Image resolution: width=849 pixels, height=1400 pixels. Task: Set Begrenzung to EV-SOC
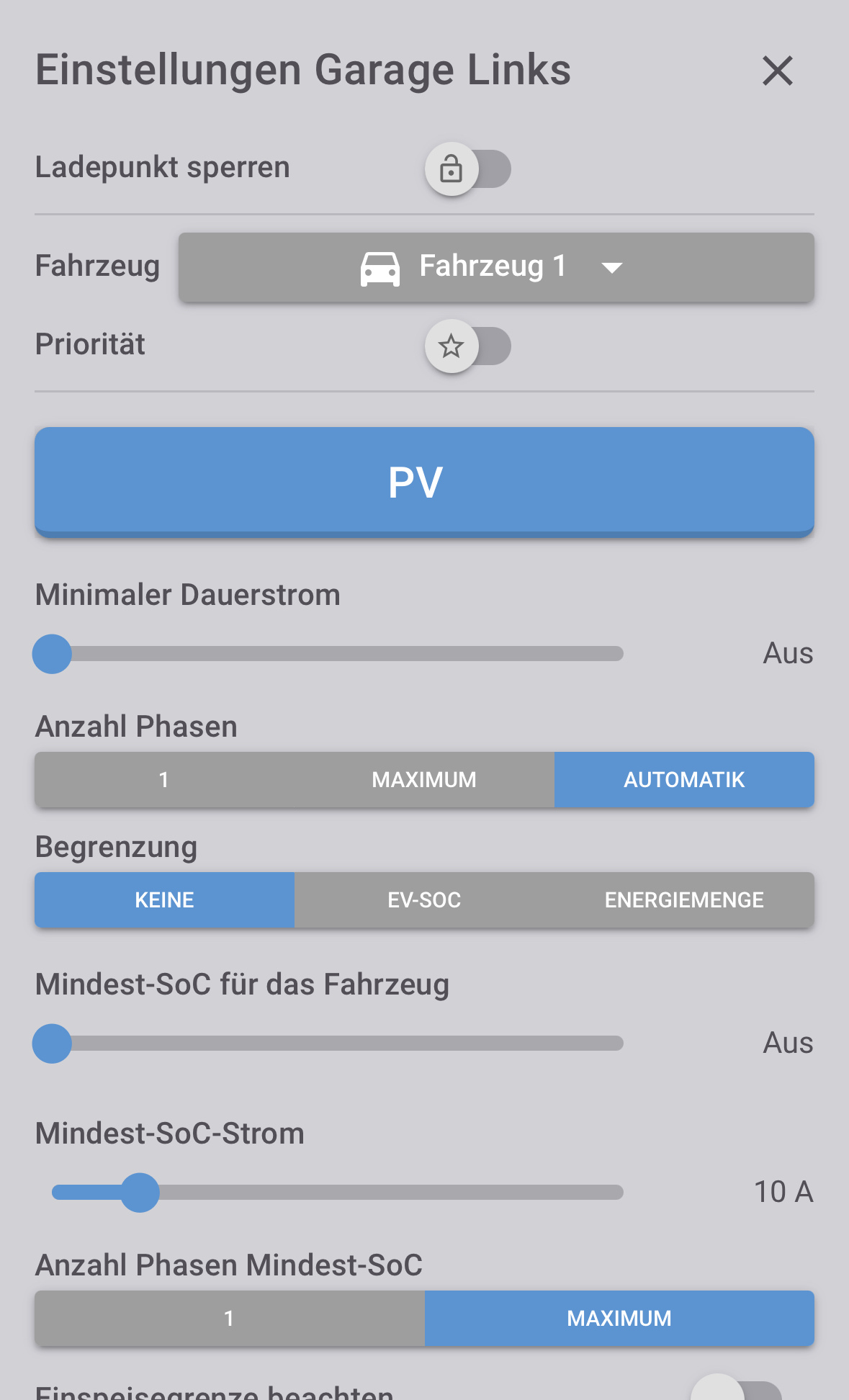pos(424,900)
